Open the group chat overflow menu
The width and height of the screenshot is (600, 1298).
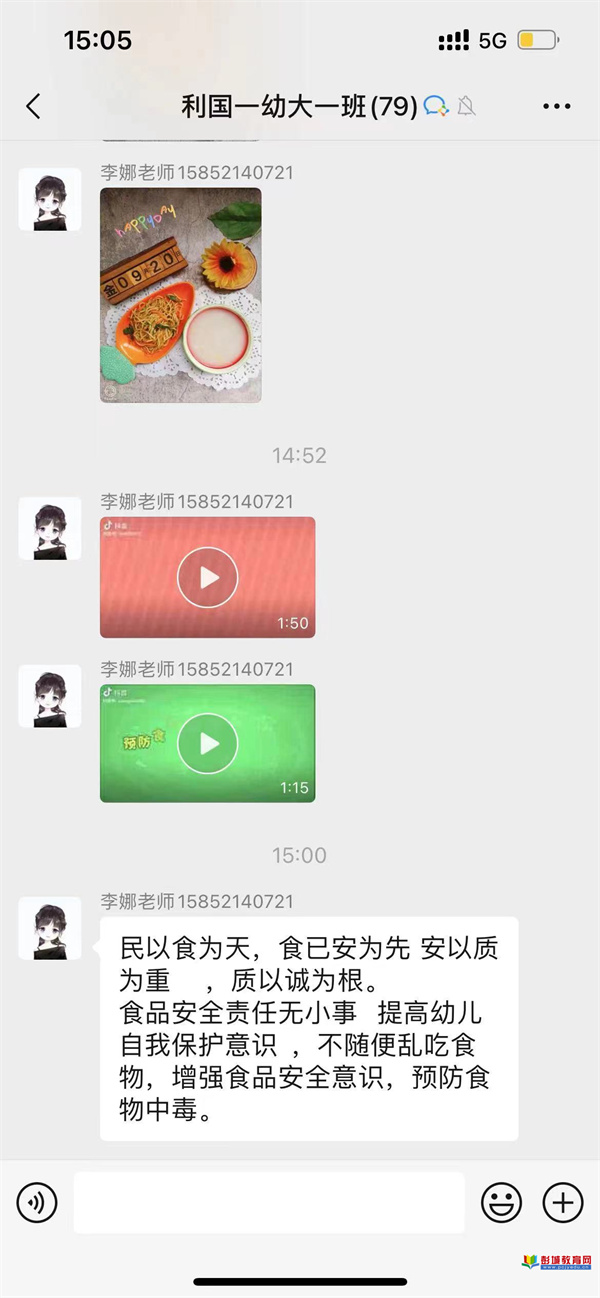point(555,107)
